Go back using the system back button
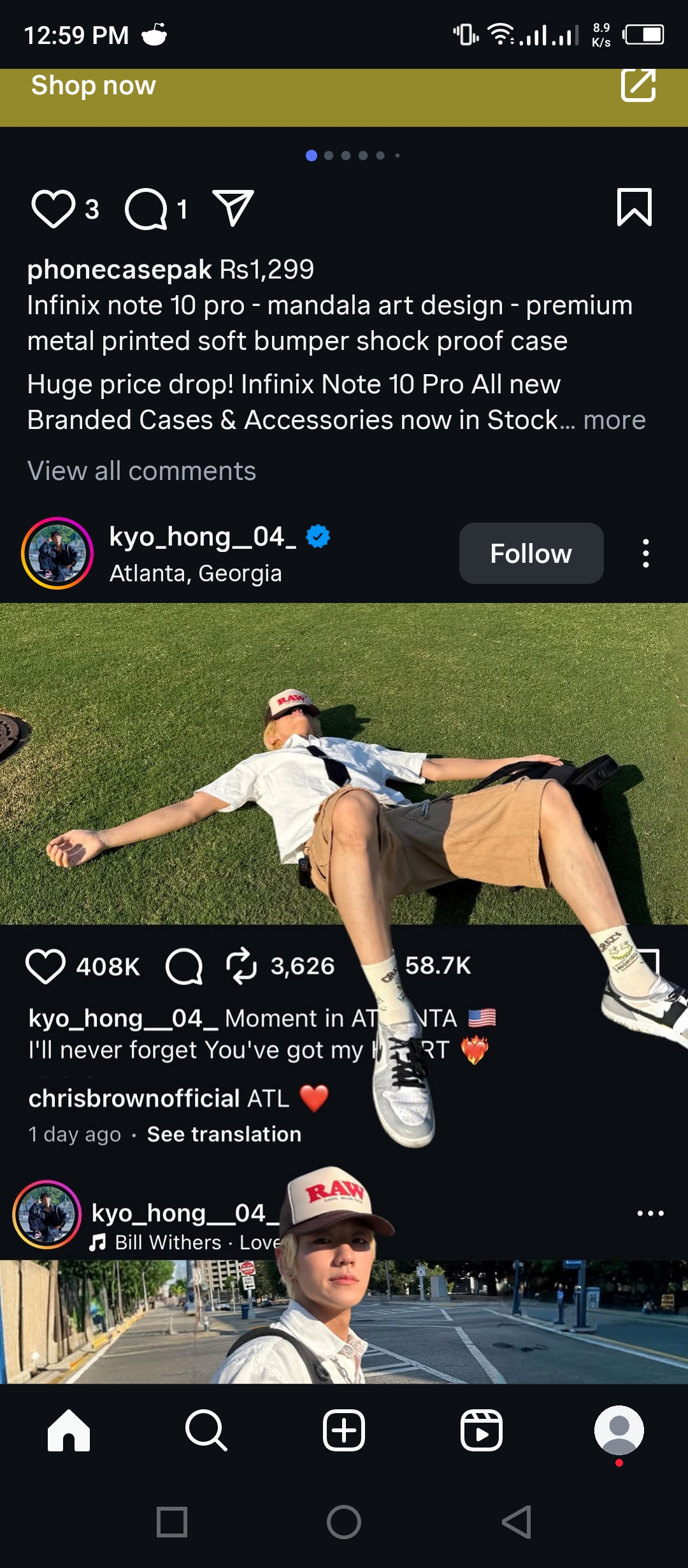Image resolution: width=688 pixels, height=1568 pixels. pos(516,1522)
